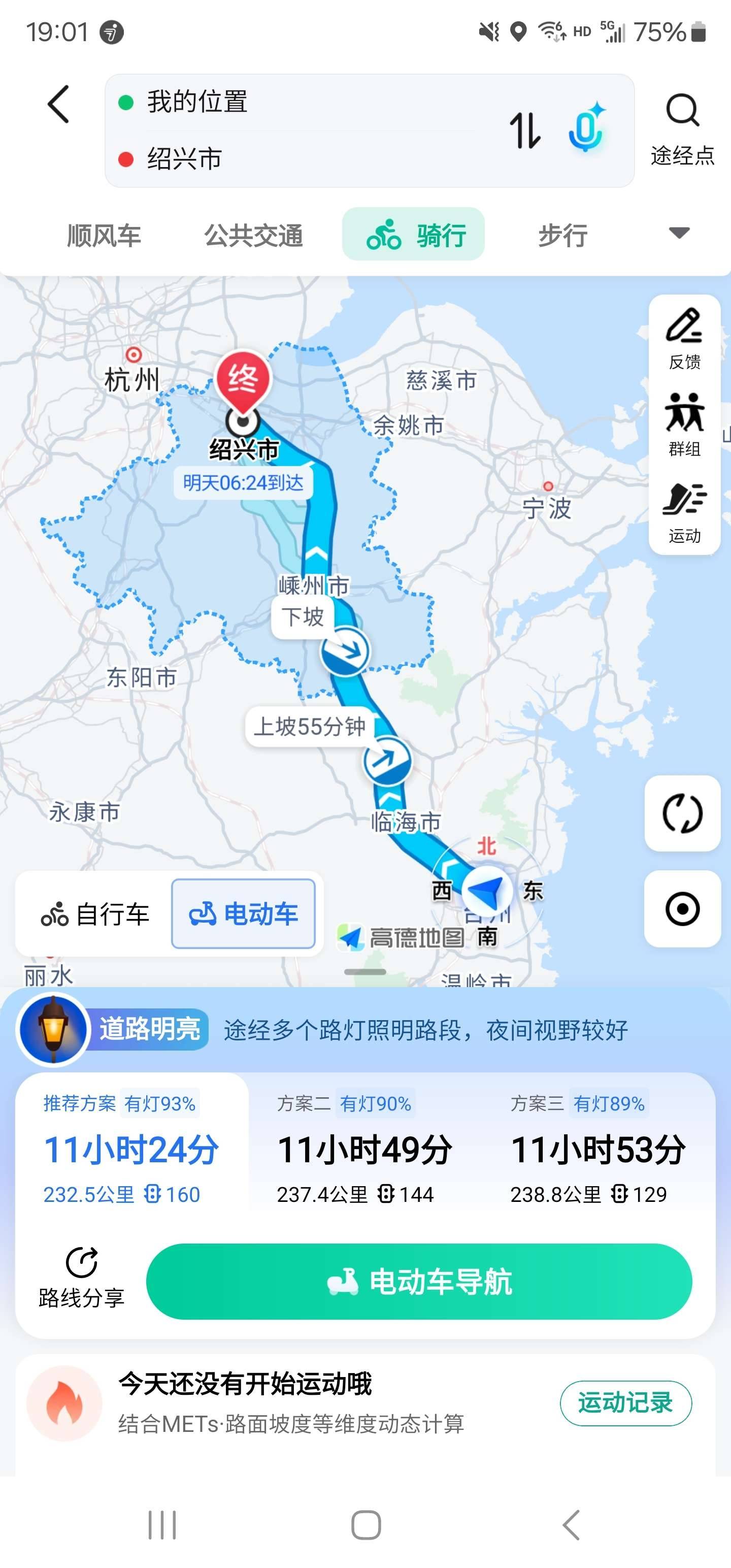Activate the voice assistant microphone
Image resolution: width=731 pixels, height=1568 pixels.
(585, 128)
